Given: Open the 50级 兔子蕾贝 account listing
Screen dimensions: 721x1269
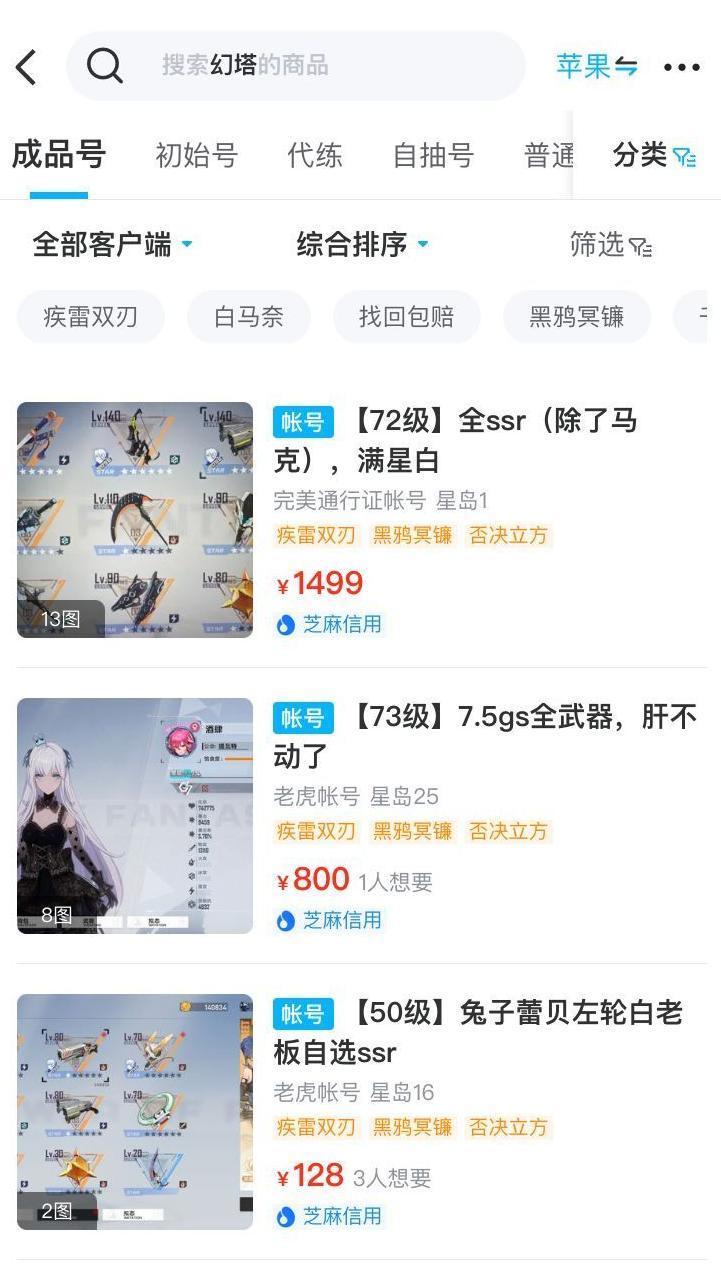Looking at the screenshot, I should pyautogui.click(x=478, y=1032).
